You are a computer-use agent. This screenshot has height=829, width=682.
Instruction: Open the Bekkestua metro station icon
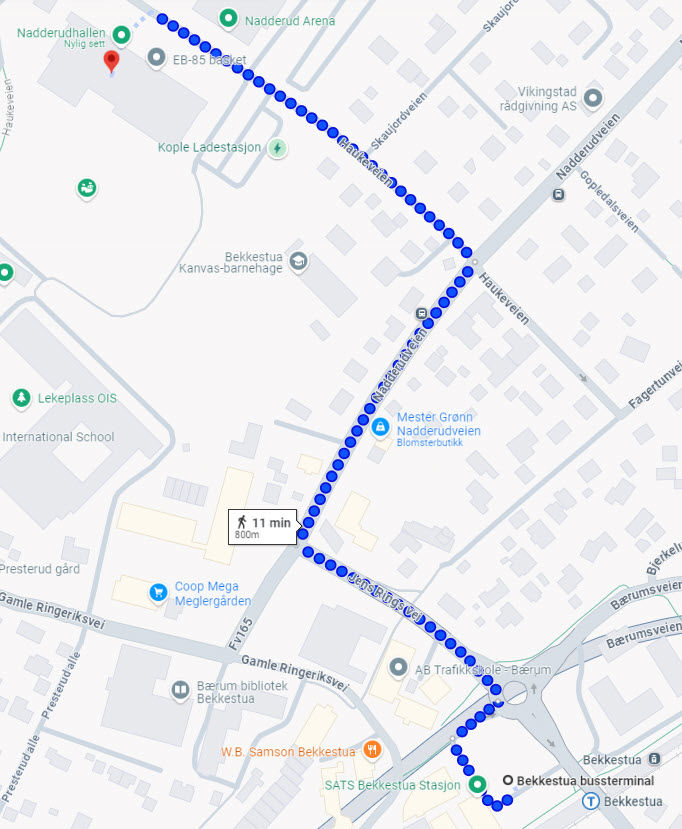pos(591,800)
